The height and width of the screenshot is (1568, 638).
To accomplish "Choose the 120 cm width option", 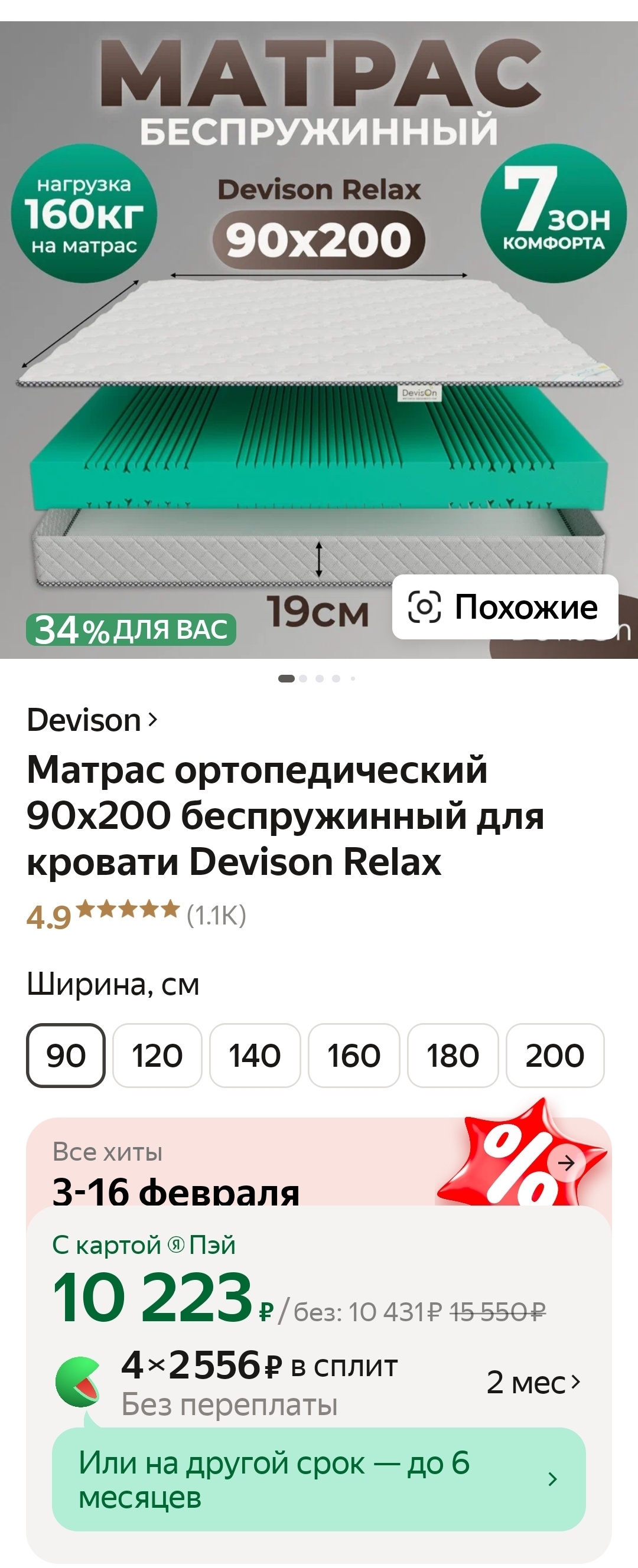I will (157, 1055).
